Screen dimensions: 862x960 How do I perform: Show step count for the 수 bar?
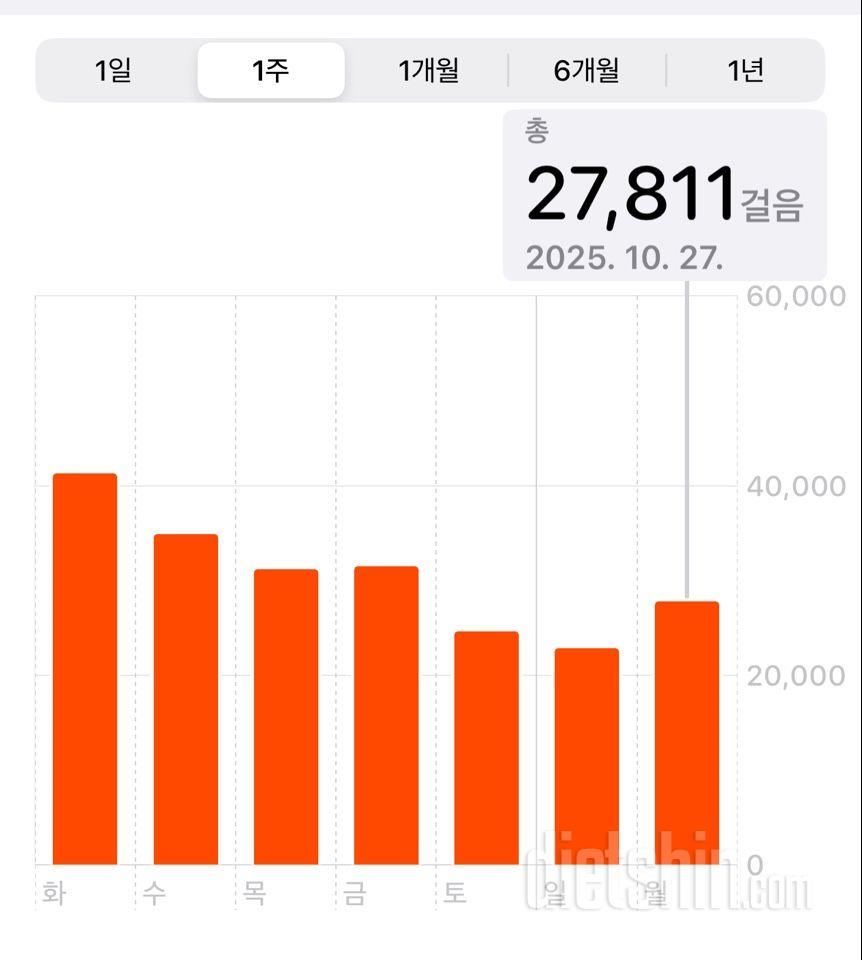pos(185,699)
